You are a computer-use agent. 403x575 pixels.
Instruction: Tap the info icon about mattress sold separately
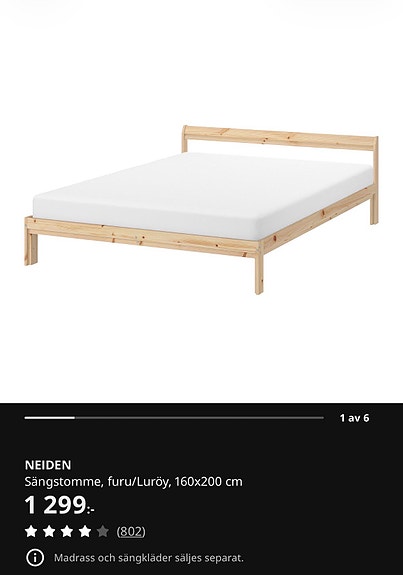click(x=35, y=558)
